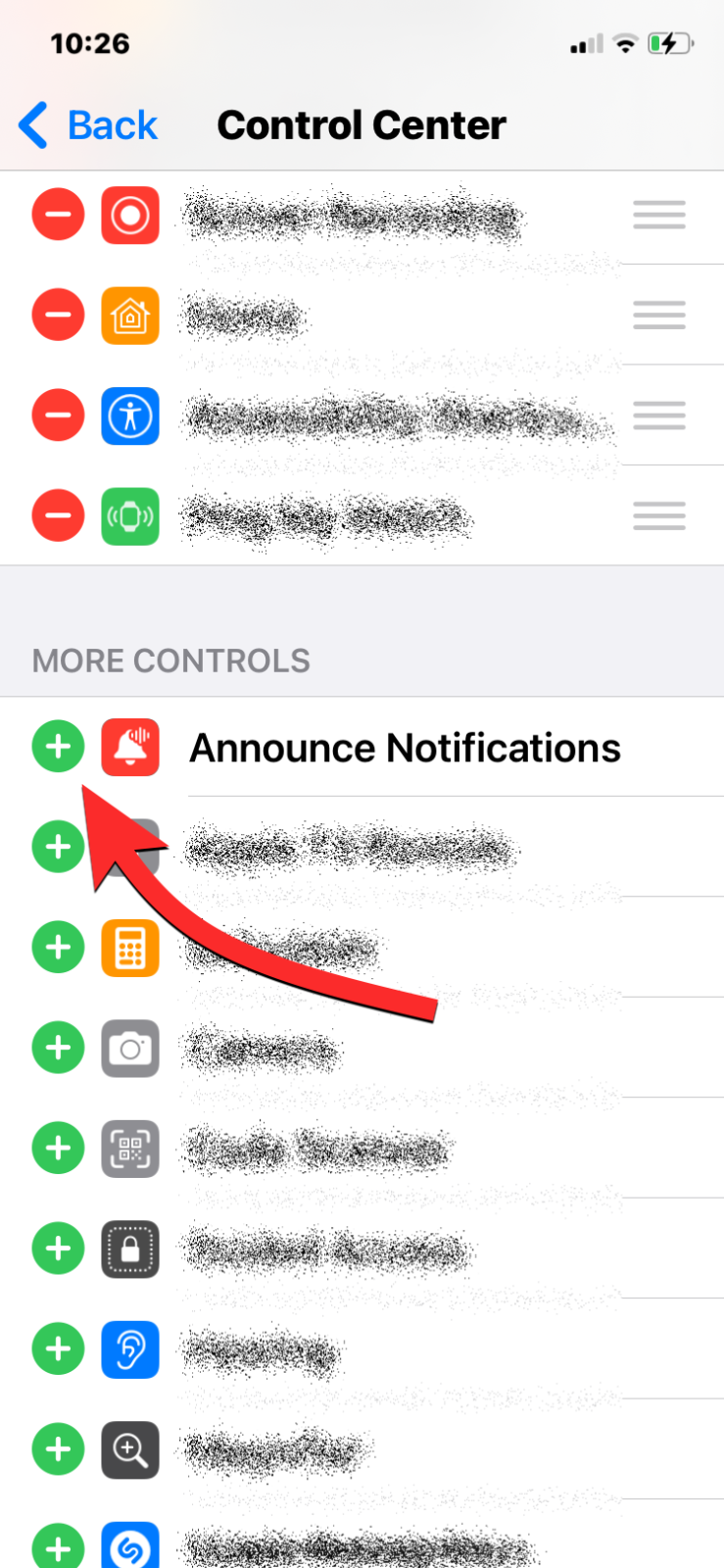Go back from Control Center settings
The width and height of the screenshot is (724, 1568).
[x=88, y=125]
